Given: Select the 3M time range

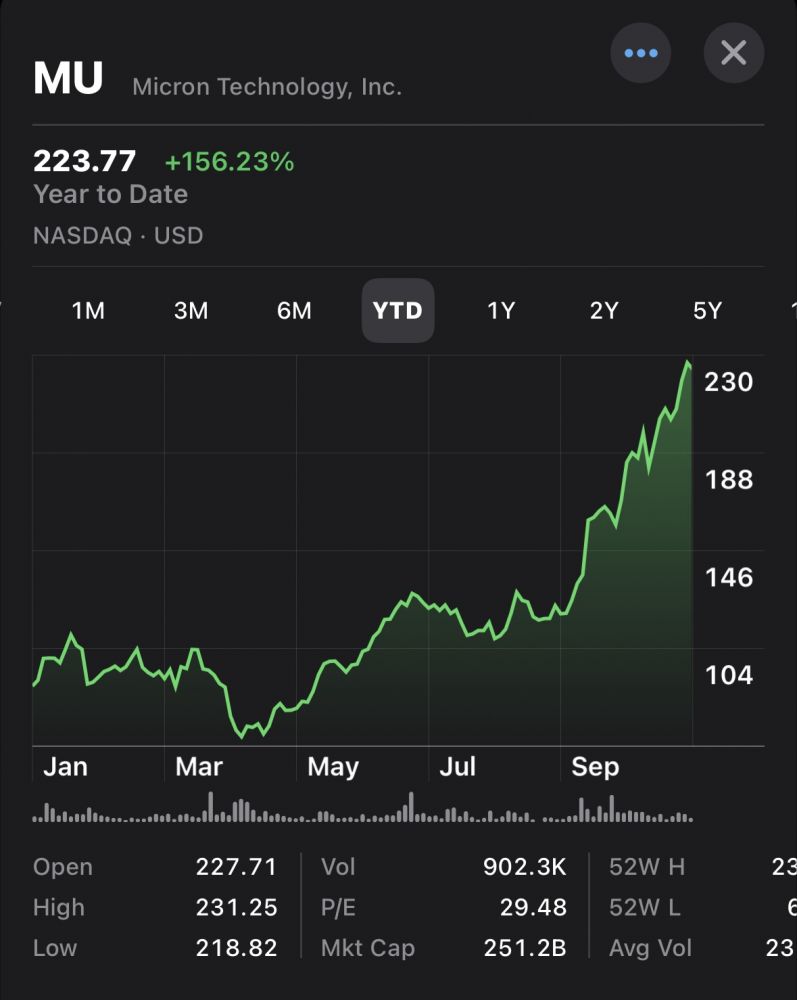Looking at the screenshot, I should tap(191, 311).
